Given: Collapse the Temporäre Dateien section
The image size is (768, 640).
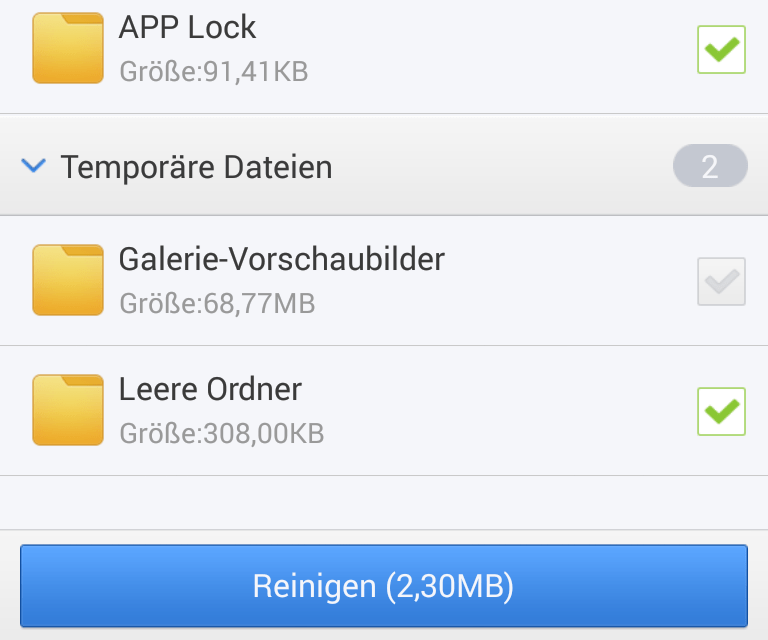Looking at the screenshot, I should [34, 167].
